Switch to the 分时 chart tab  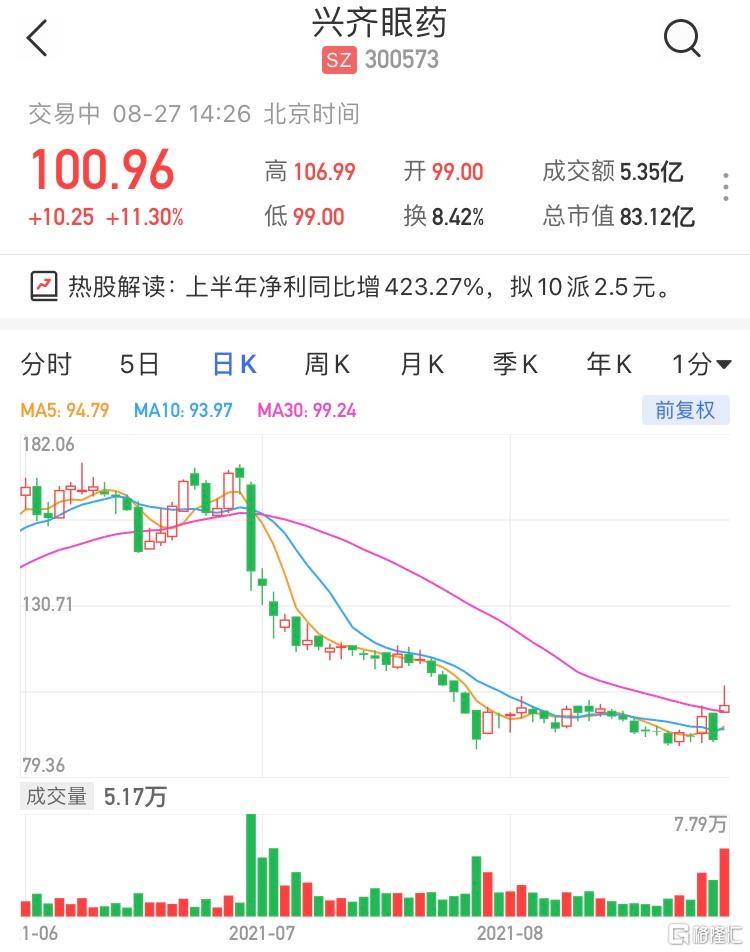(47, 365)
